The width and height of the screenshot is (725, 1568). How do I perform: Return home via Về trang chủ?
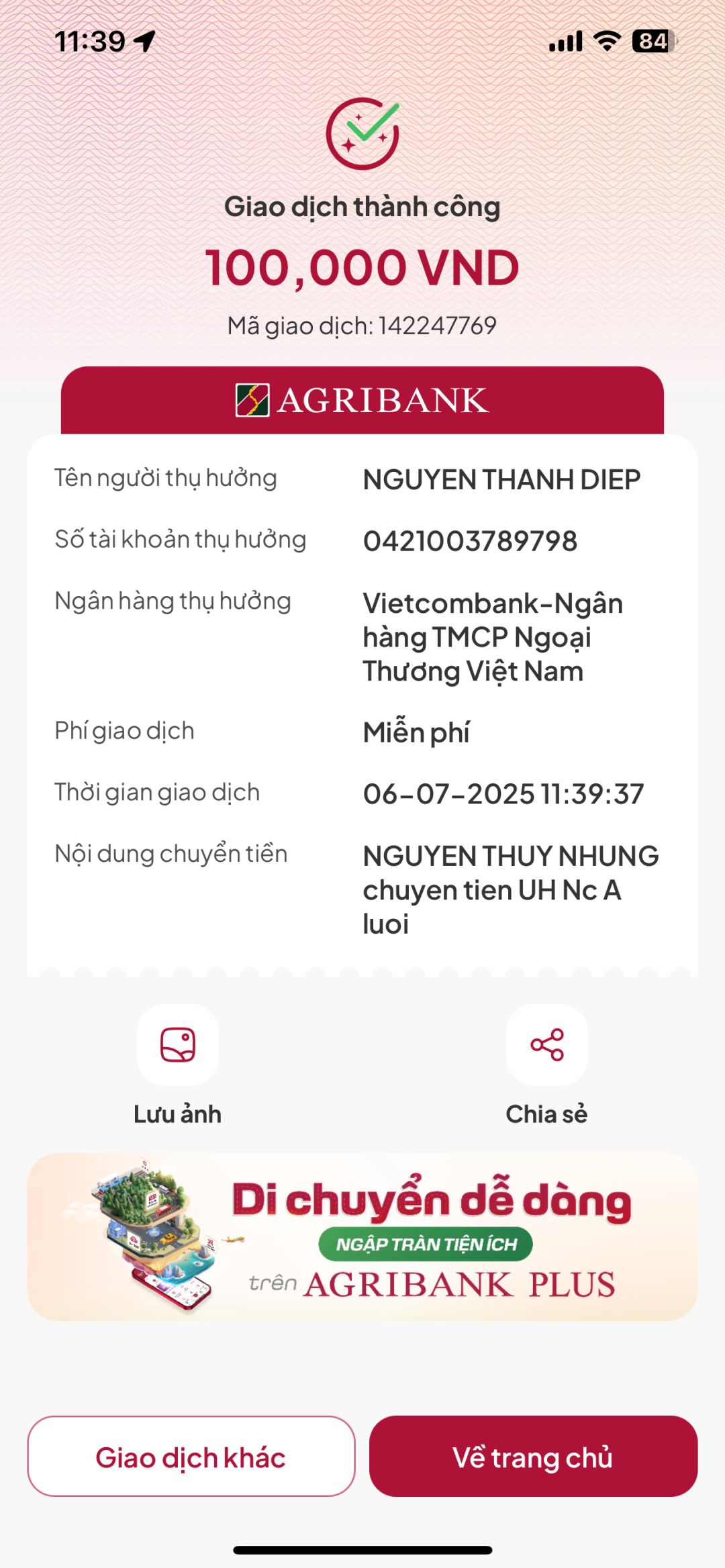click(x=533, y=1457)
